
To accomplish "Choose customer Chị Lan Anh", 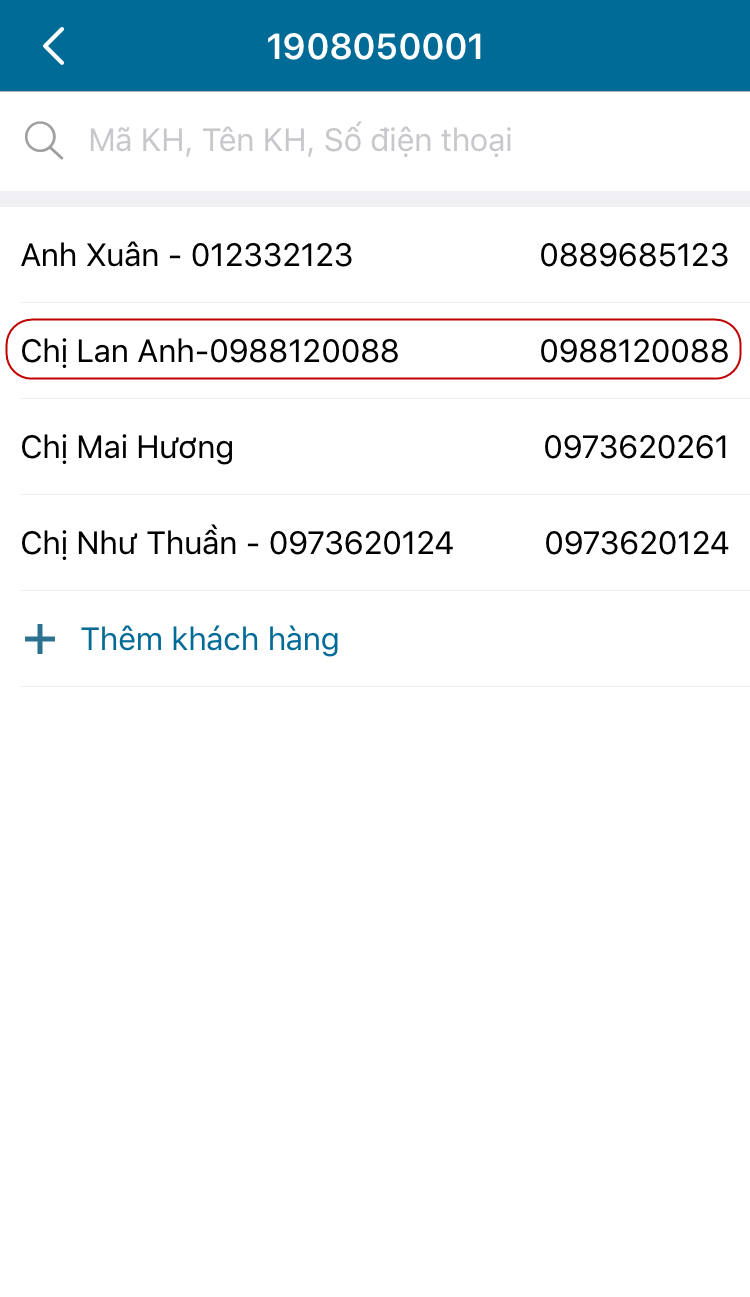I will pos(374,351).
